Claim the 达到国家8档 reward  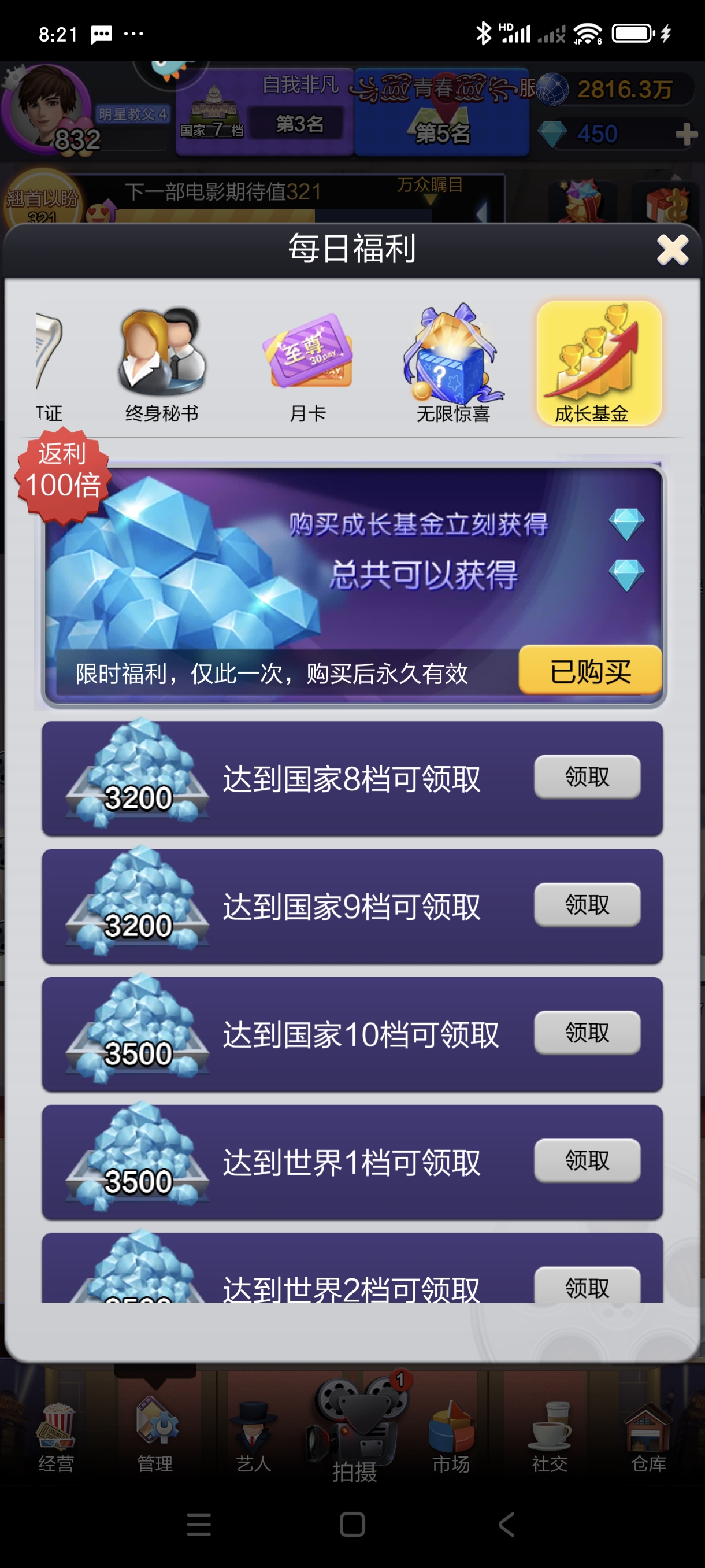pyautogui.click(x=587, y=776)
